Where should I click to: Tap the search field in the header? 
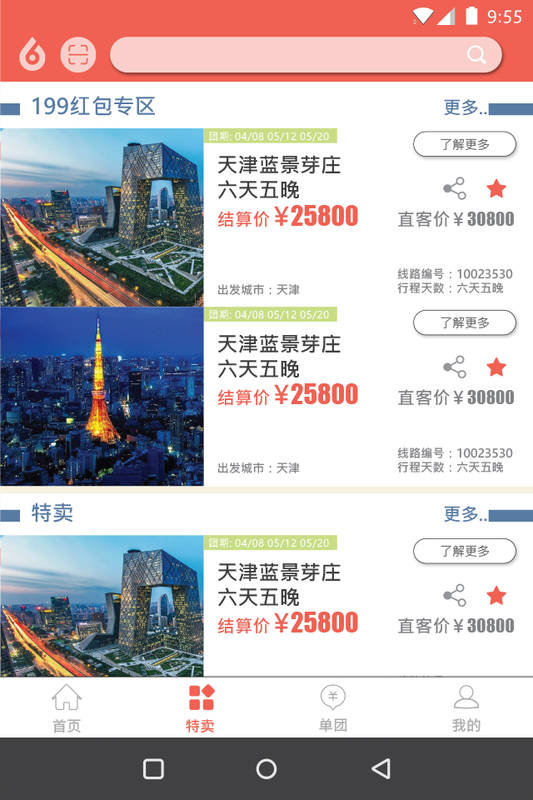(306, 55)
